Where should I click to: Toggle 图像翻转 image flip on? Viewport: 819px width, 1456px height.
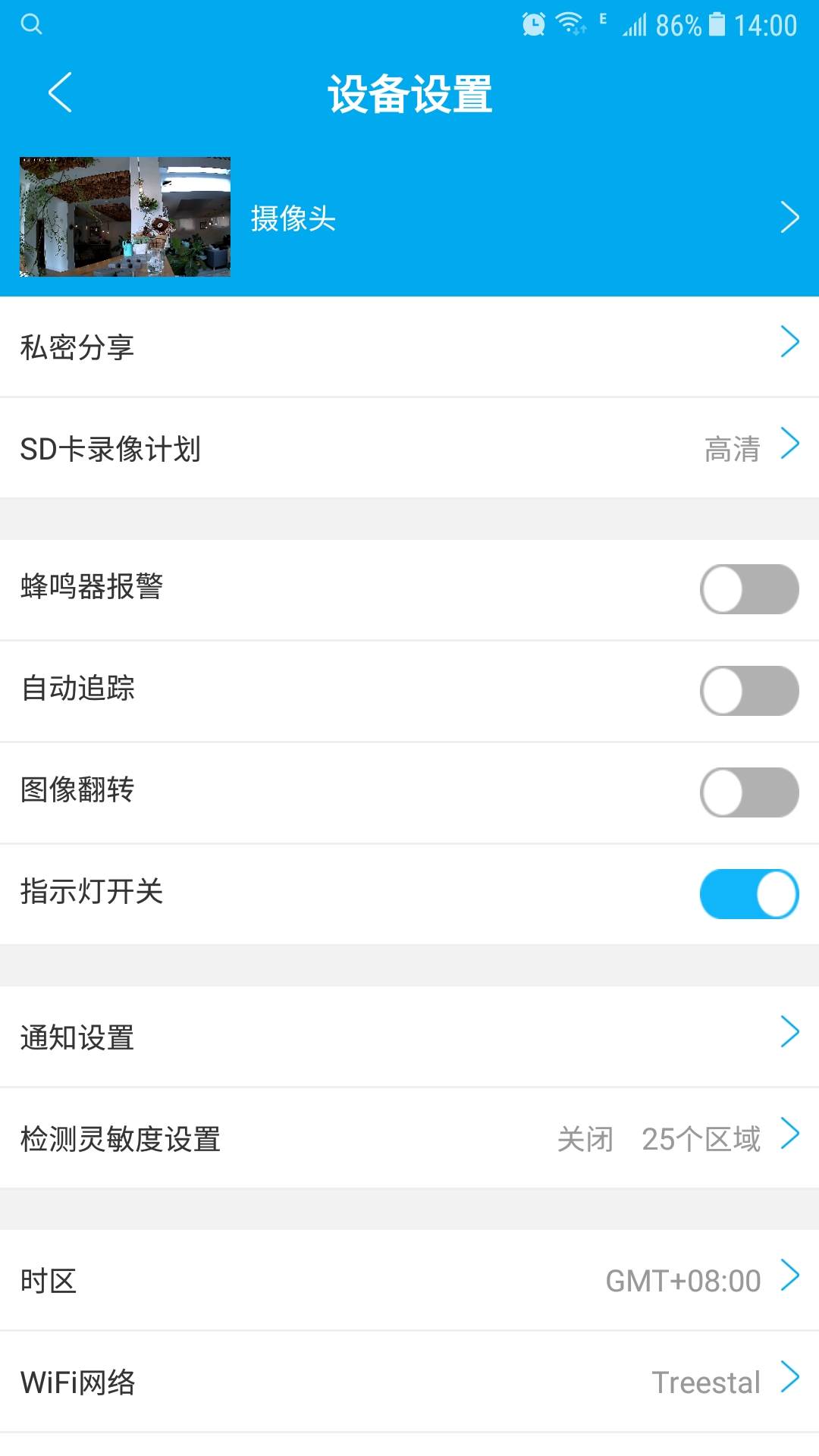click(748, 792)
